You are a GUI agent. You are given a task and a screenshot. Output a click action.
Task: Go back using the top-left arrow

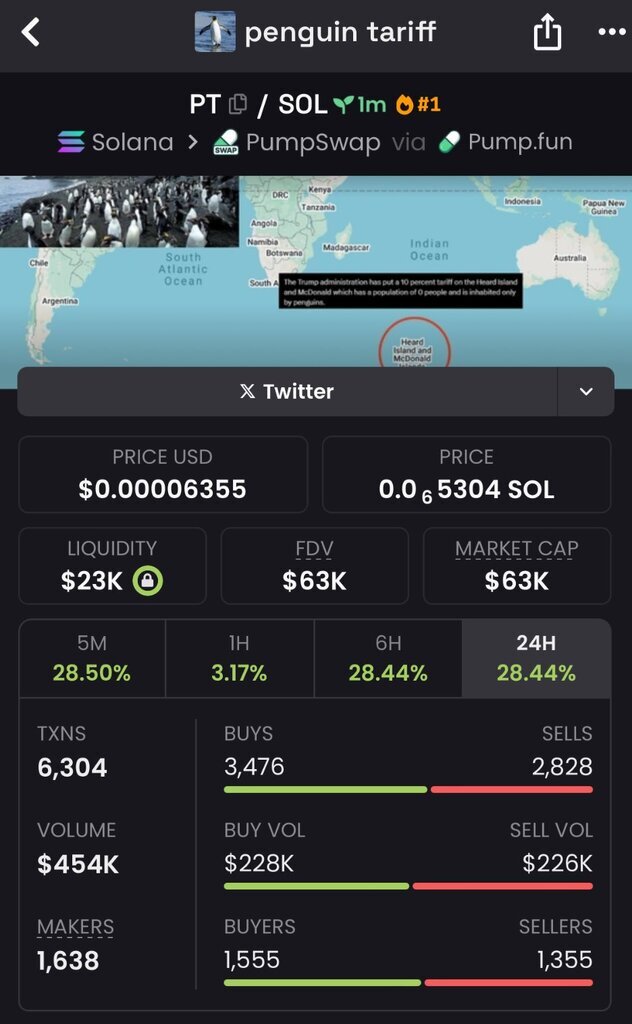point(31,32)
